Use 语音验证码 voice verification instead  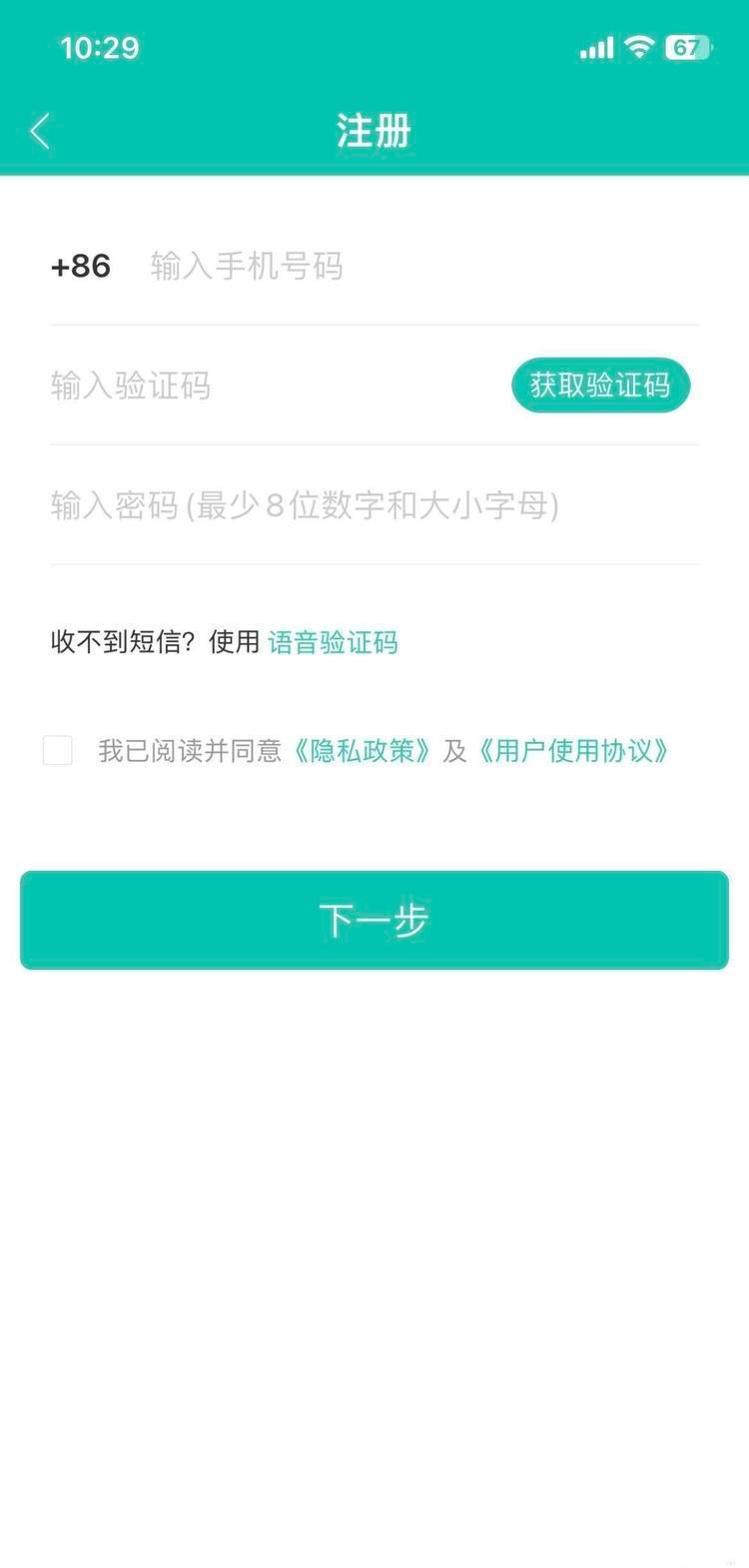(x=333, y=642)
